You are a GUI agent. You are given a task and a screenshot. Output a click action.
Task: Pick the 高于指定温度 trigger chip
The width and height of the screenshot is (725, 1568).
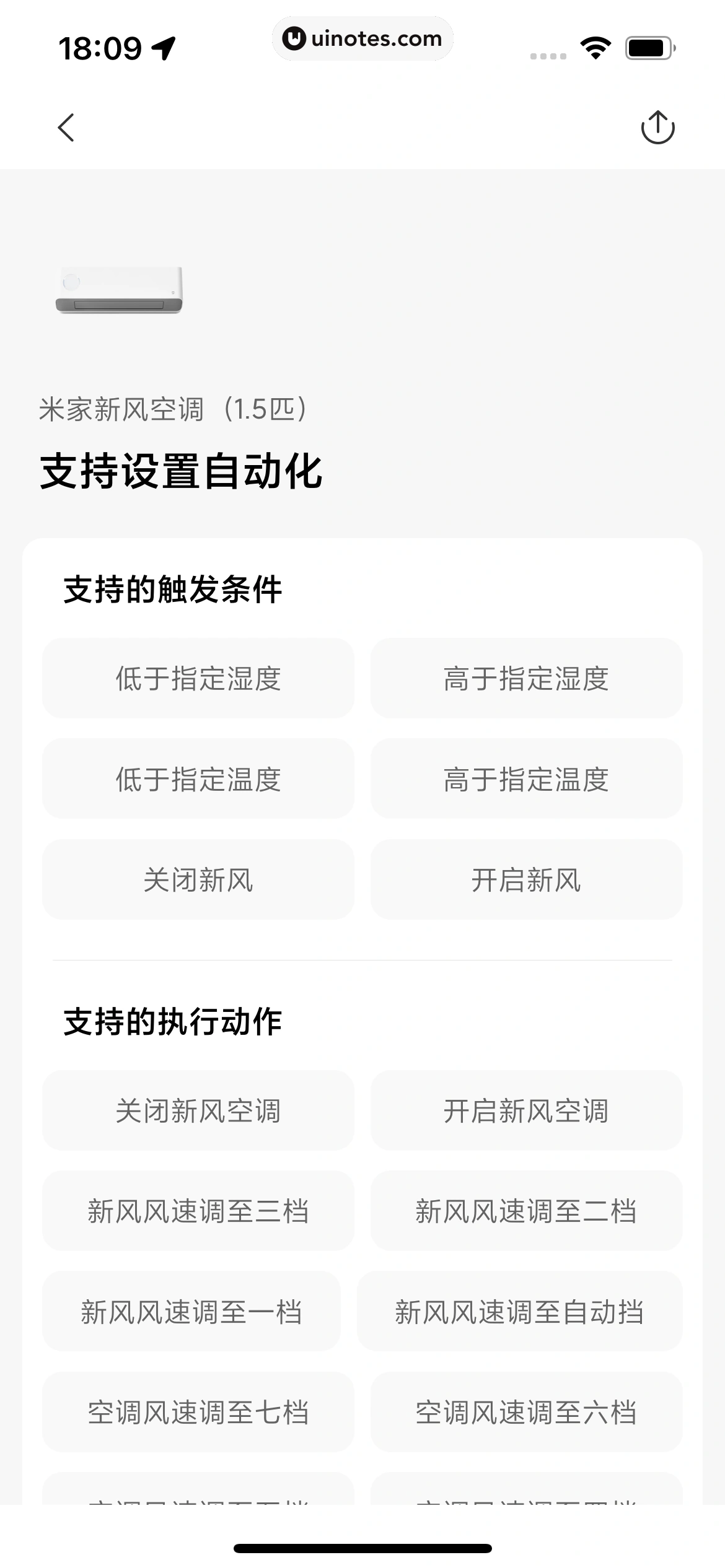pos(526,779)
